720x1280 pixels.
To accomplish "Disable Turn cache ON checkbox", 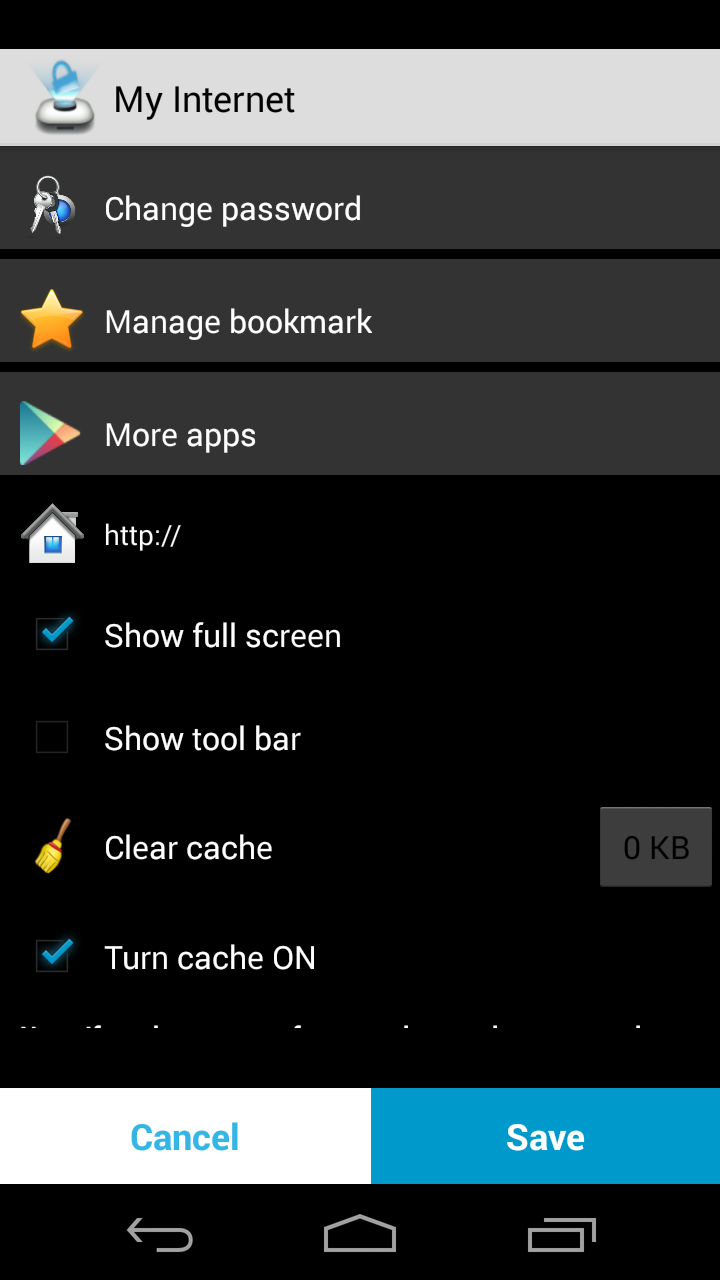I will (52, 956).
